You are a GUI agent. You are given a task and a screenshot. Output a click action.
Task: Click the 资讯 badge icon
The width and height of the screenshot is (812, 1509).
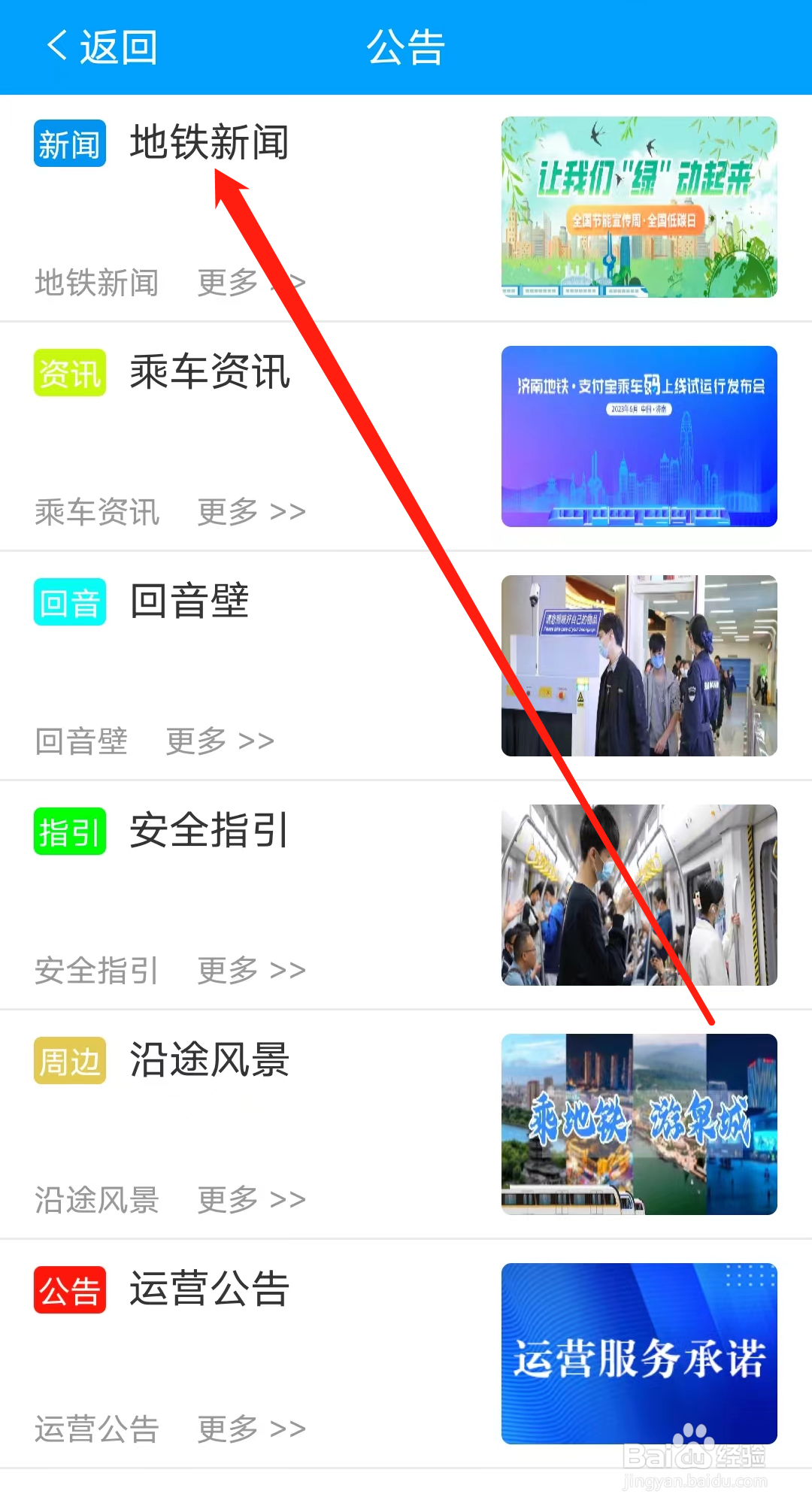(x=69, y=374)
